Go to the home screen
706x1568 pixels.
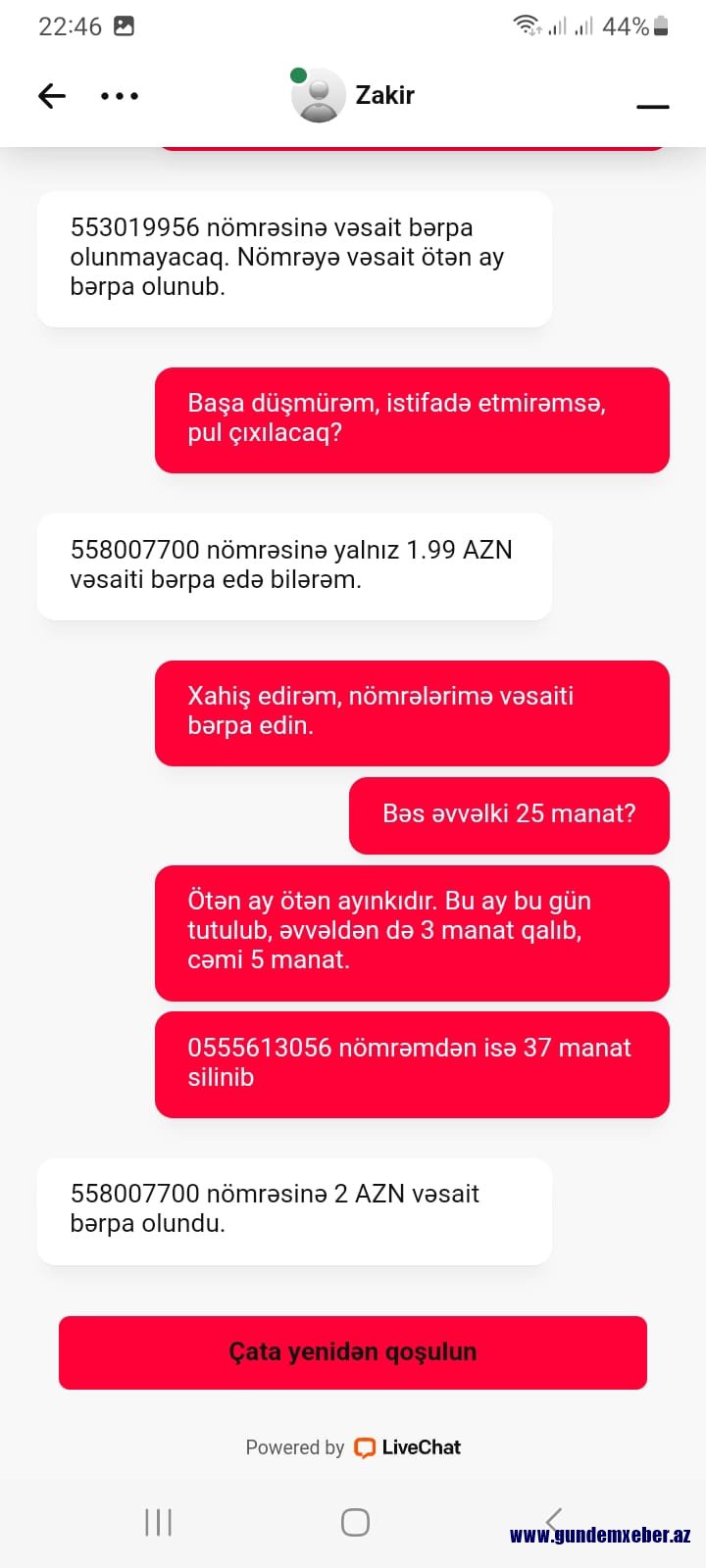tap(355, 1522)
